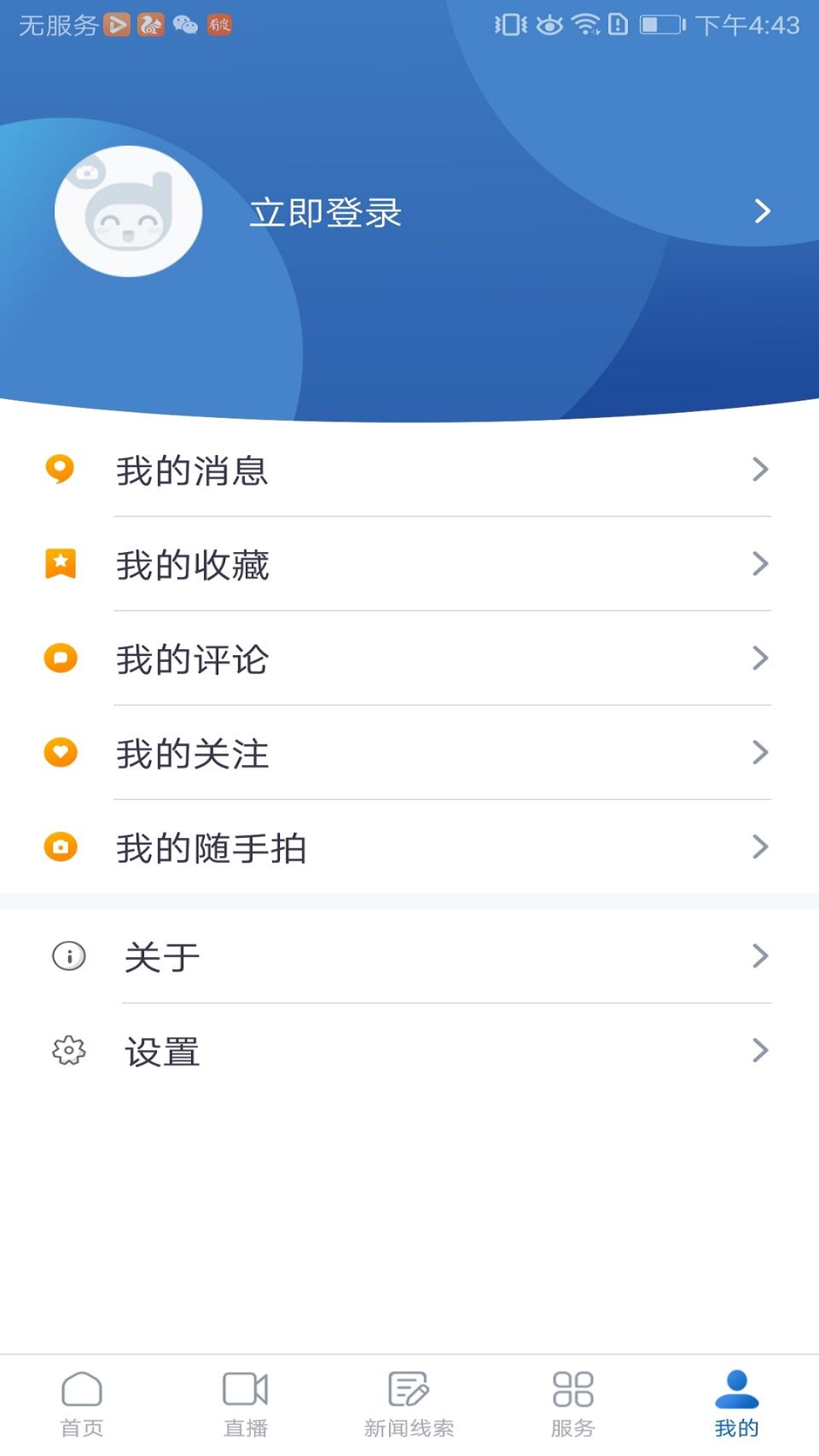The height and width of the screenshot is (1456, 819).
Task: Tap 立即登录 to log in
Action: click(326, 212)
